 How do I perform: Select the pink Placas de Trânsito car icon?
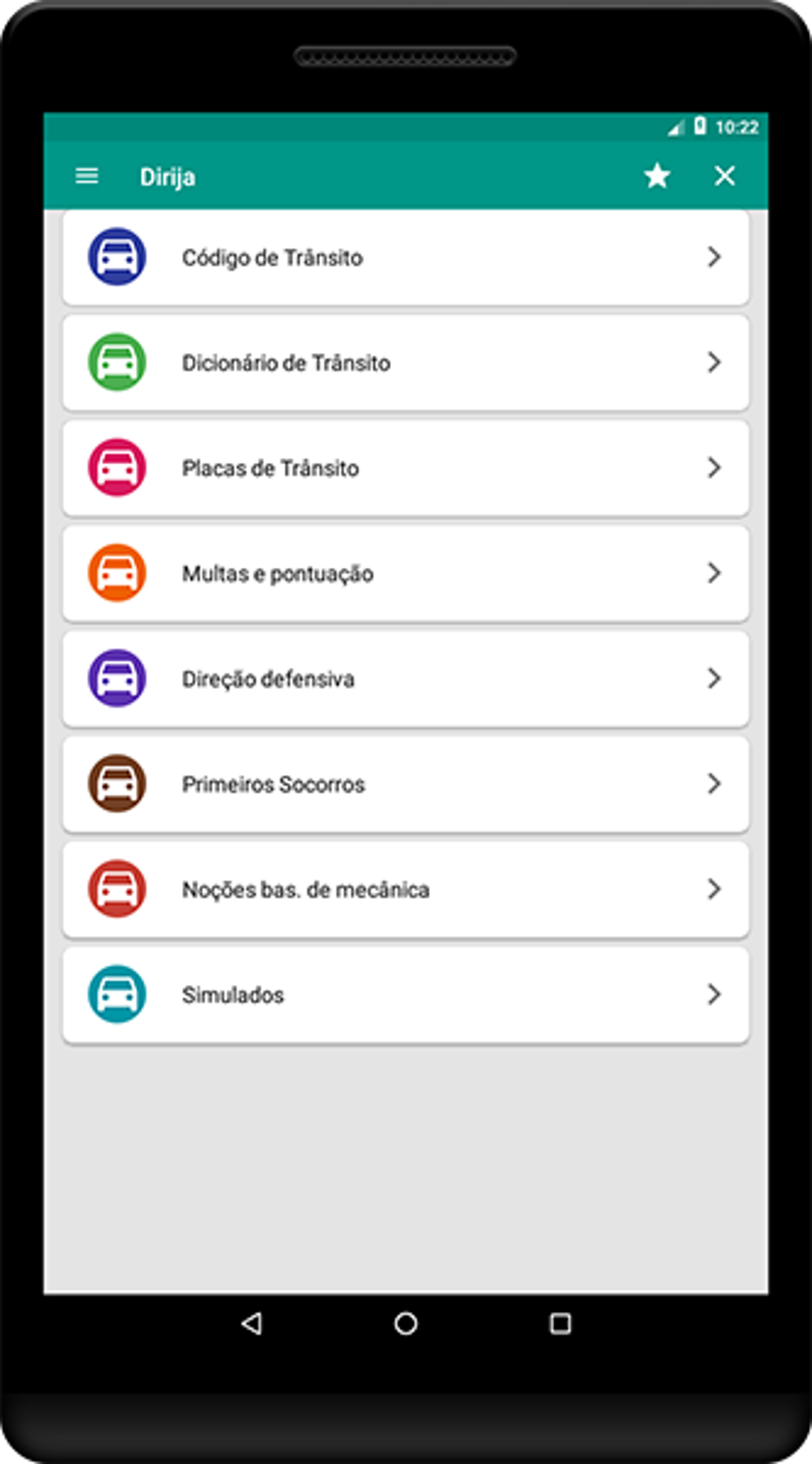click(116, 468)
